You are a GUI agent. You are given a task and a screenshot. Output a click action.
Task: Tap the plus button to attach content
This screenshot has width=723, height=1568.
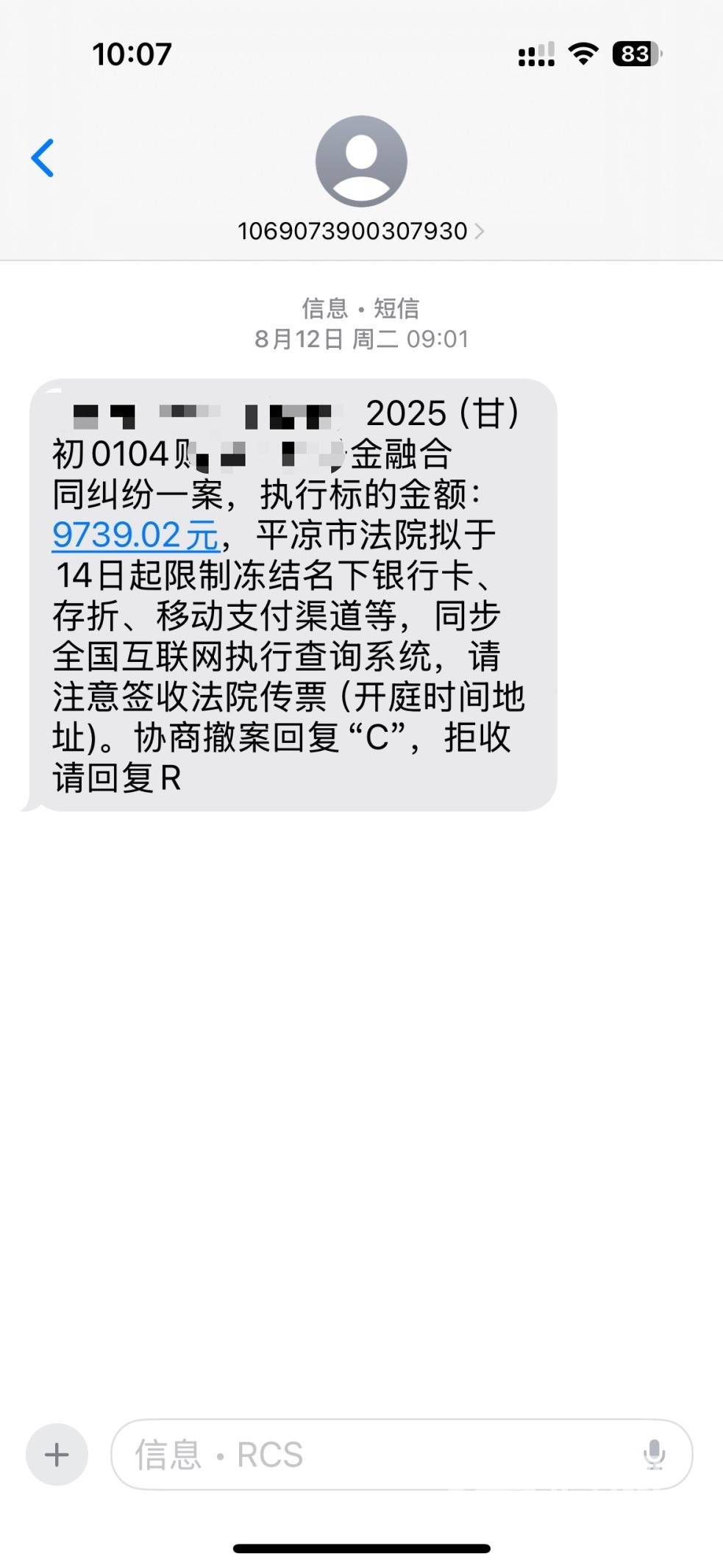[x=57, y=1453]
